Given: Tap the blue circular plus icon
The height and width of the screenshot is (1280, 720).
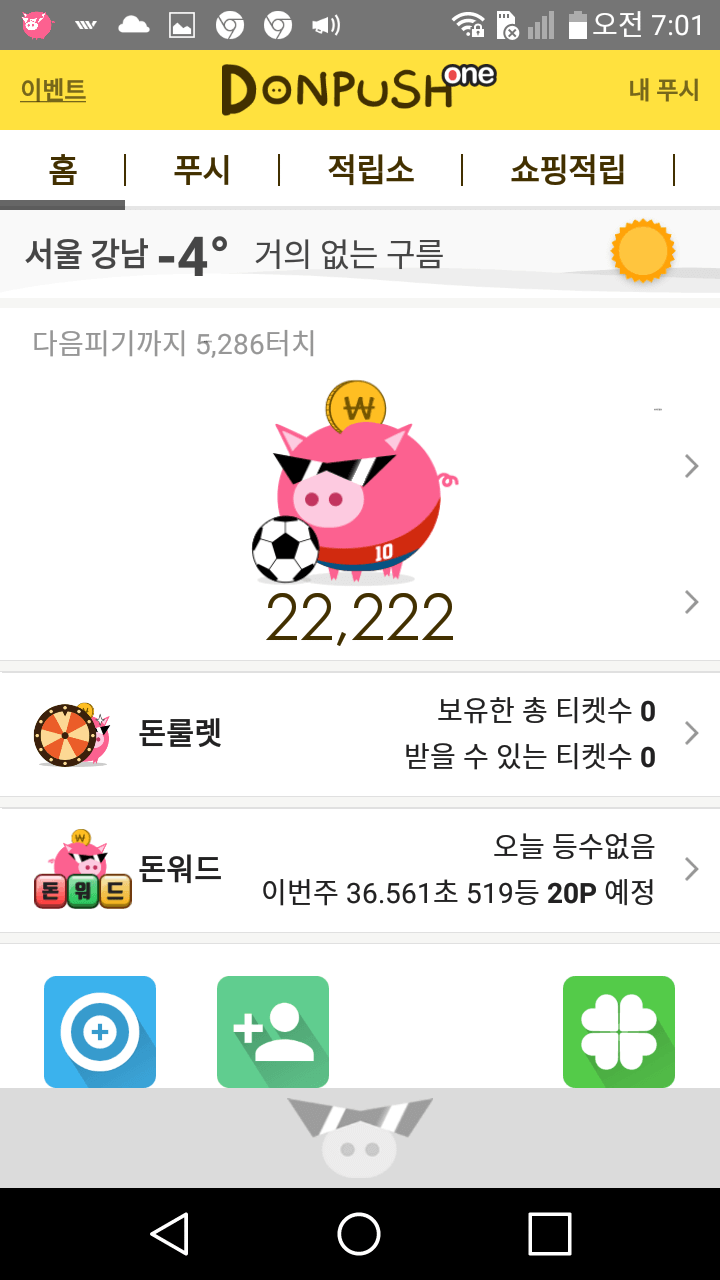Looking at the screenshot, I should [x=100, y=1031].
